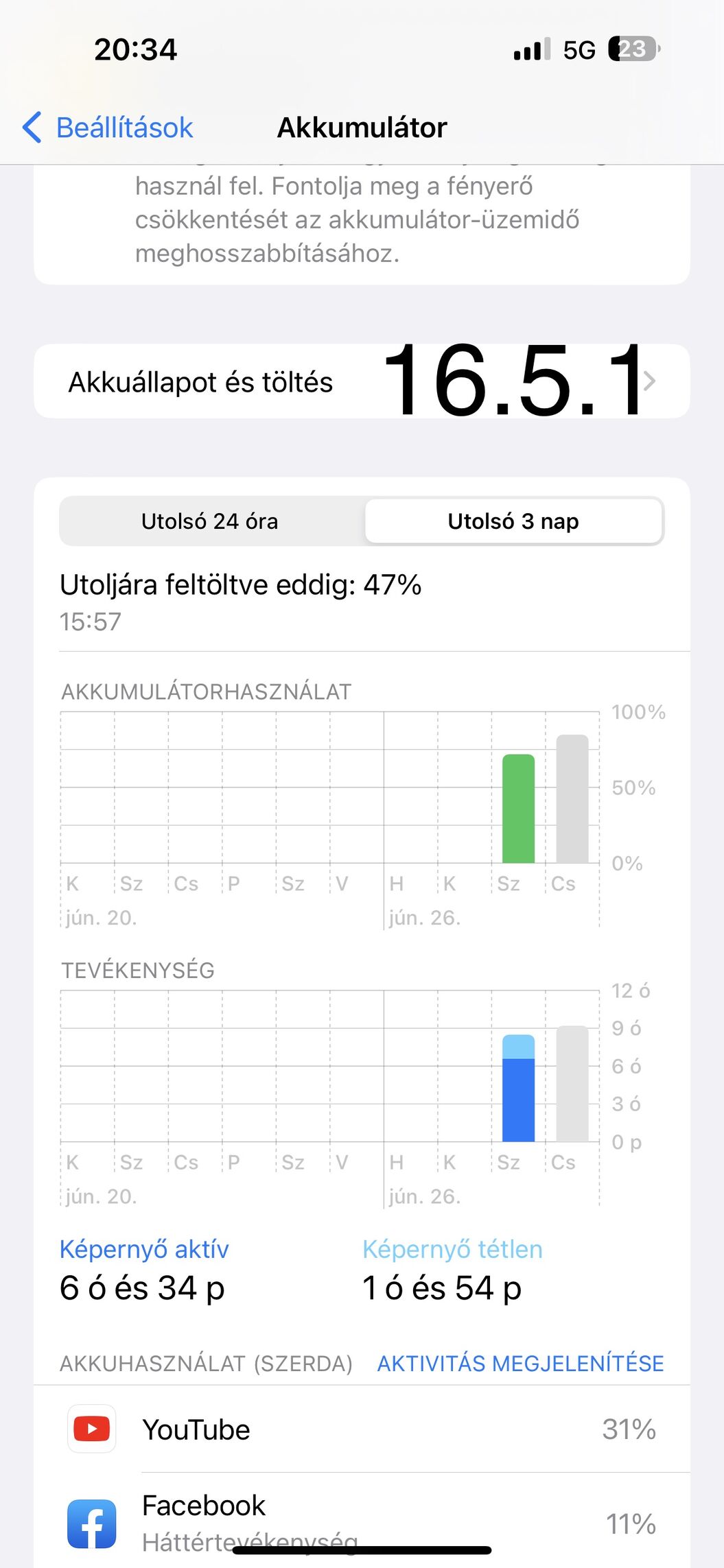Open YouTube battery usage row

point(362,1429)
